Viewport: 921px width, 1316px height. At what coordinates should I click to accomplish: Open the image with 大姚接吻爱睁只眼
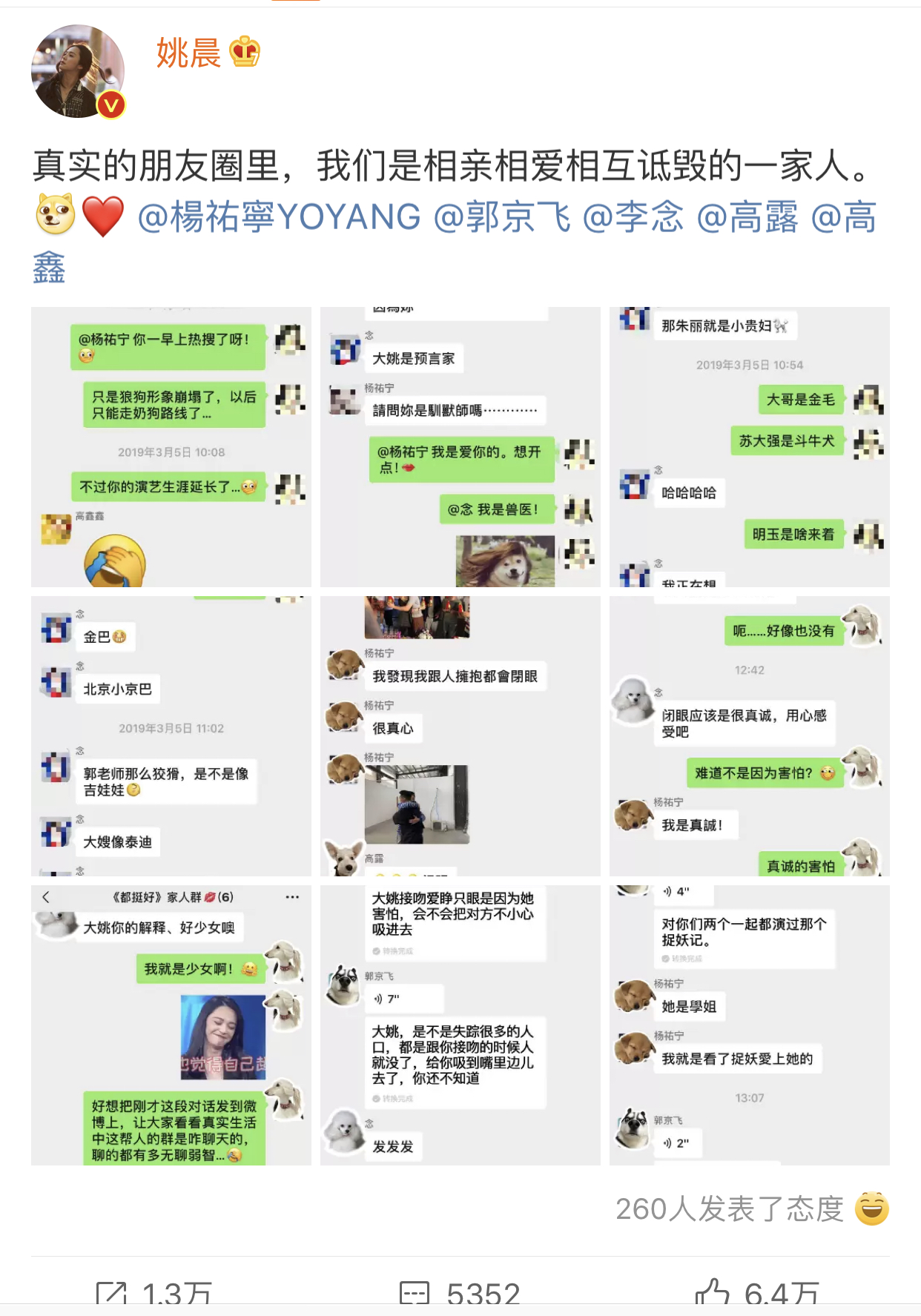click(x=460, y=1025)
